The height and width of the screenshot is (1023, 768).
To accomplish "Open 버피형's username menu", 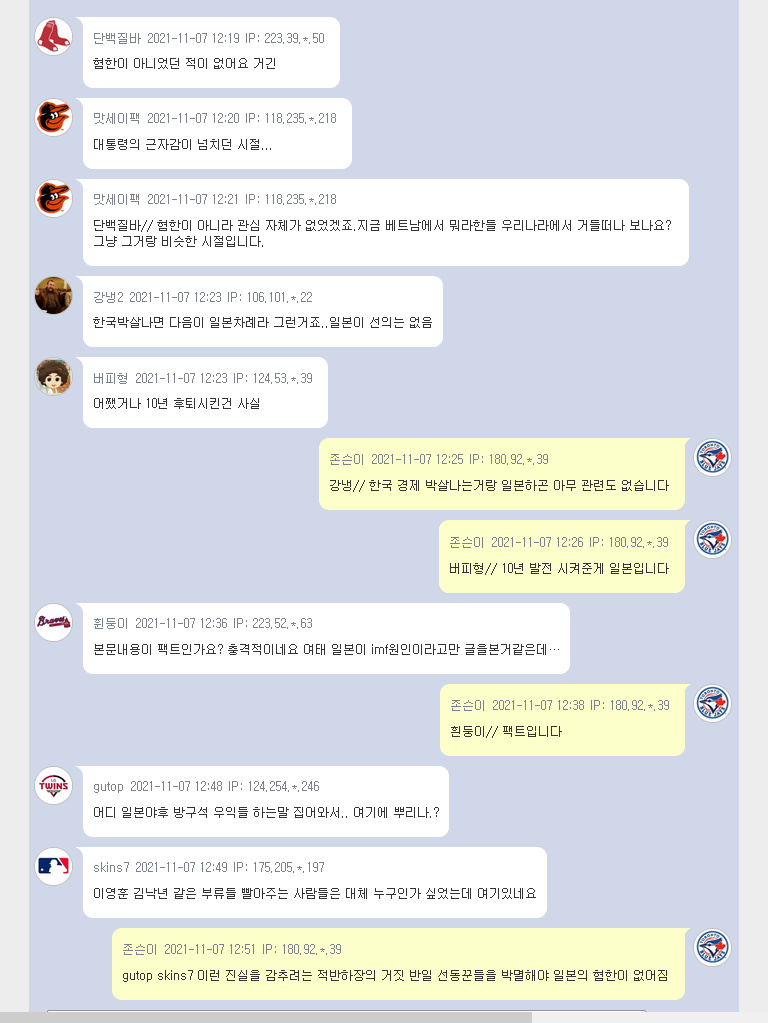I will (110, 378).
